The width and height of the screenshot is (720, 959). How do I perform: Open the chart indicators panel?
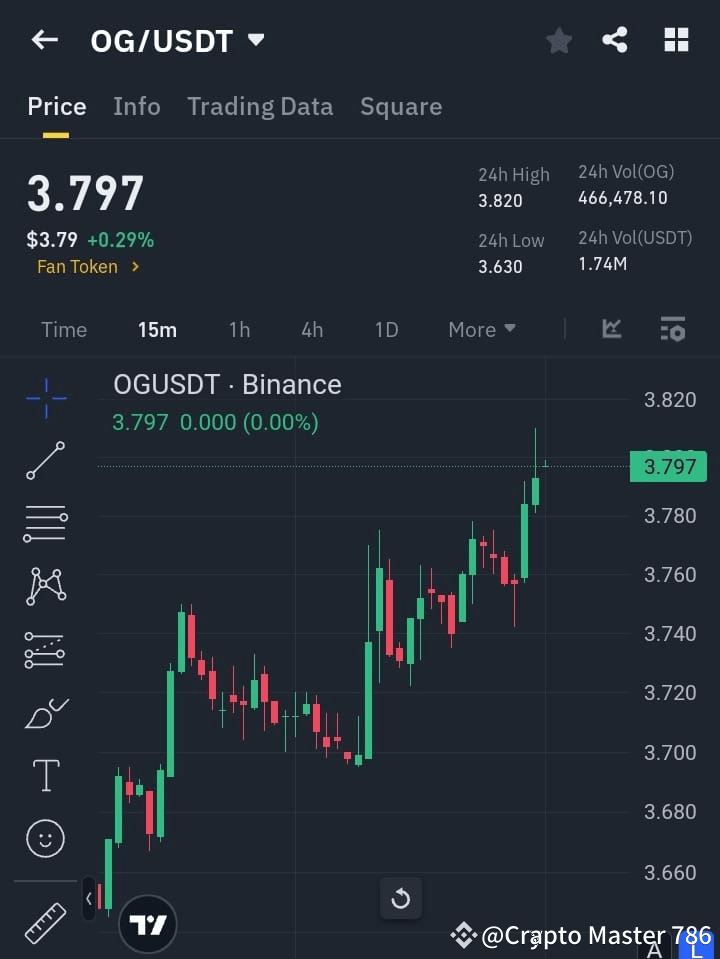point(610,329)
